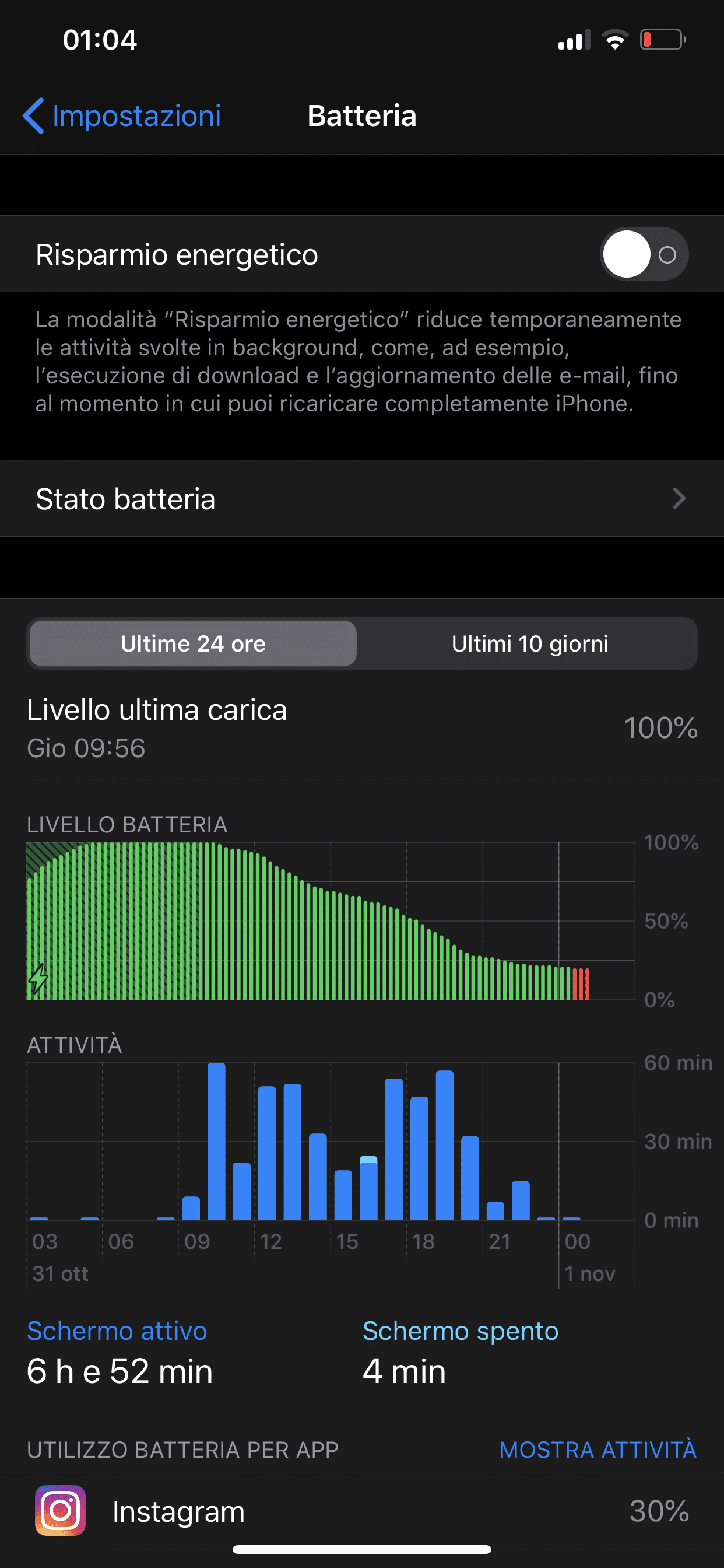Switch to Ultimi 10 giorni
The image size is (724, 1568).
(529, 643)
